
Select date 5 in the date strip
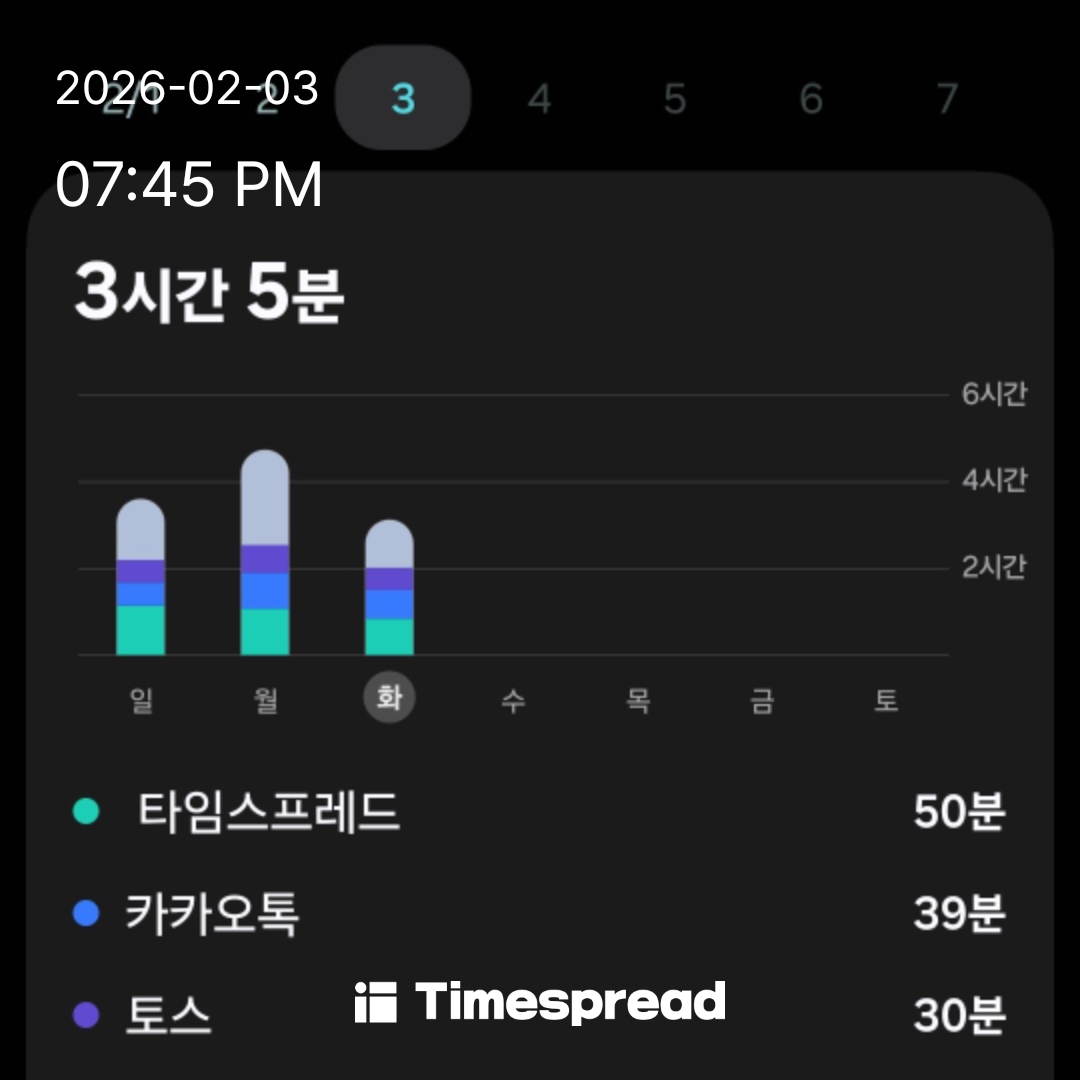click(x=675, y=99)
